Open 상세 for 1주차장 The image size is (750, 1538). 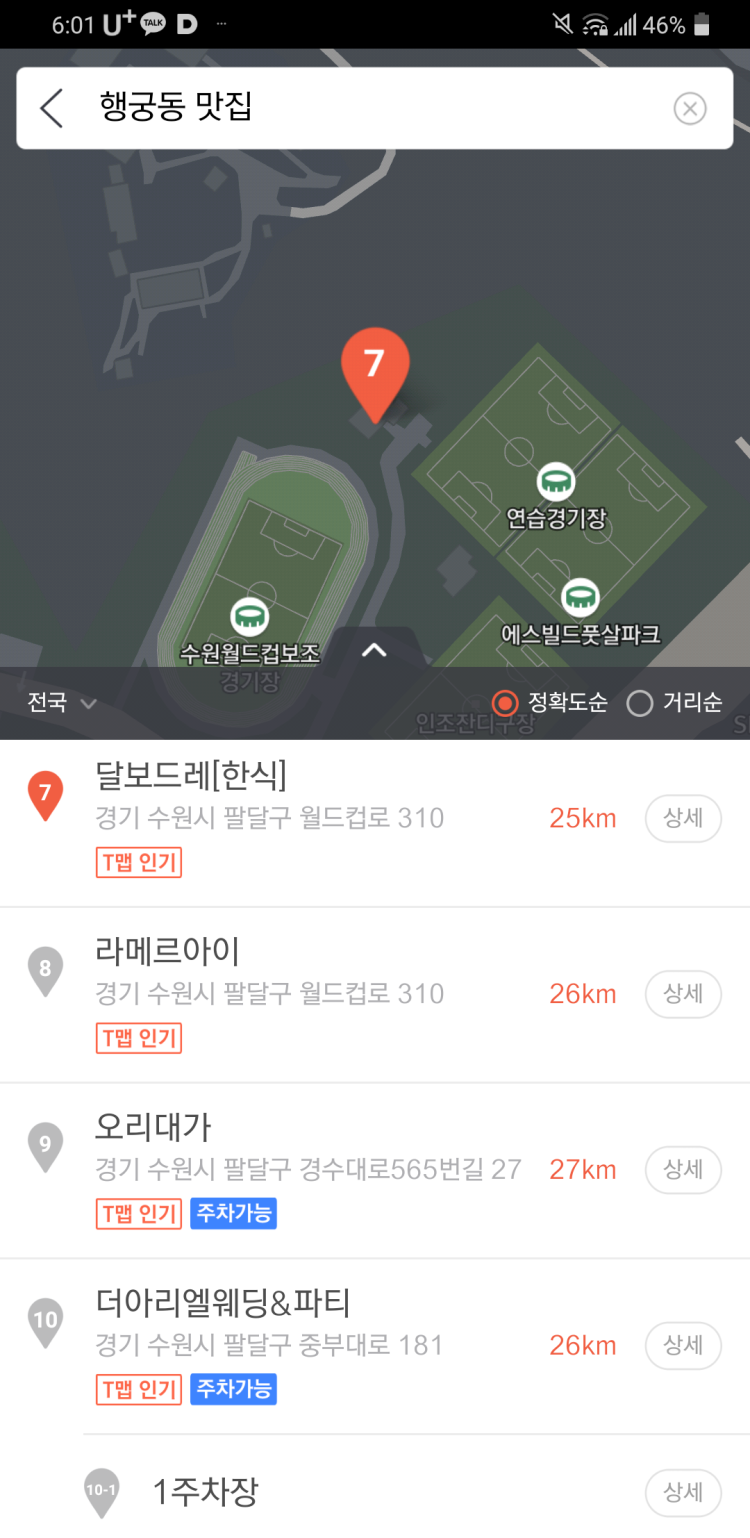pyautogui.click(x=683, y=1493)
